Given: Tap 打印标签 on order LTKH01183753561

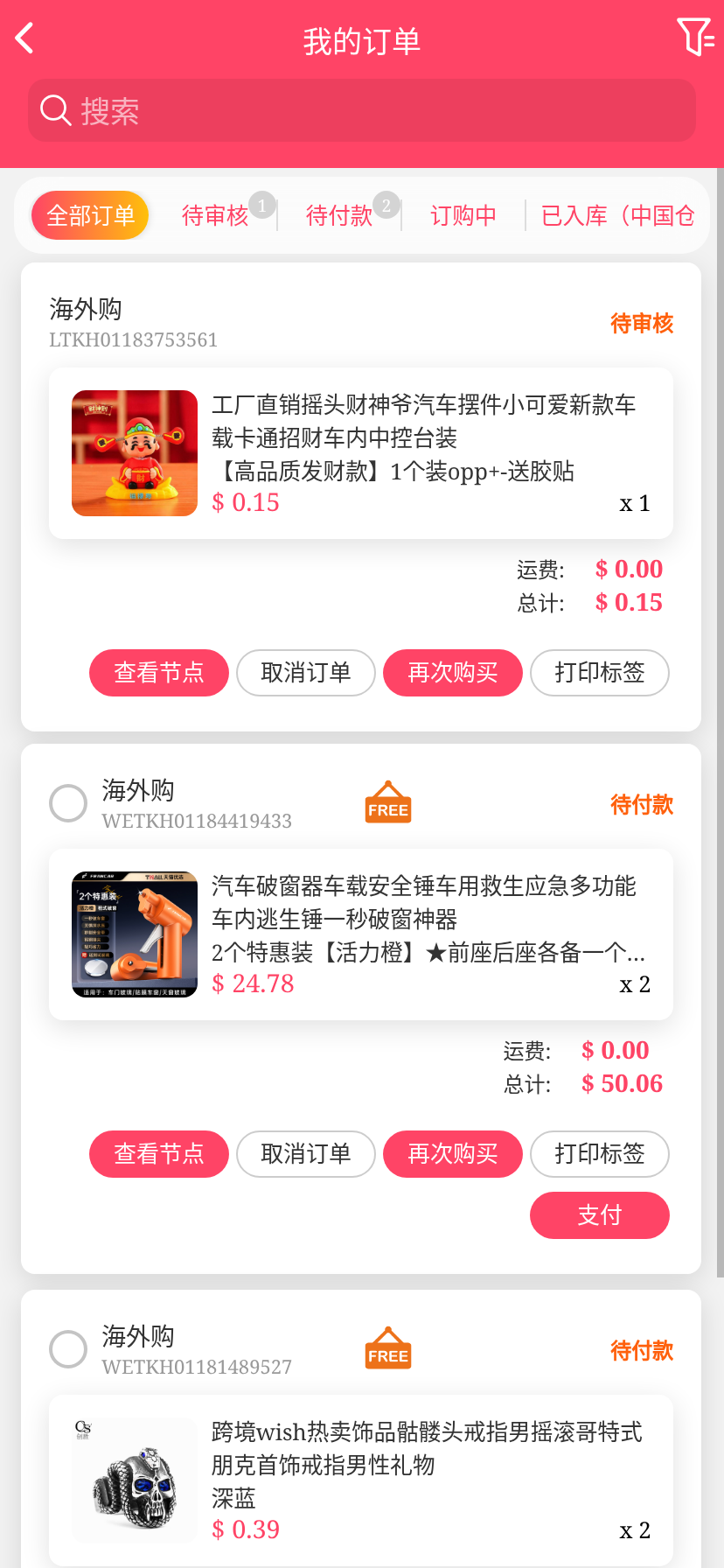Looking at the screenshot, I should [600, 673].
